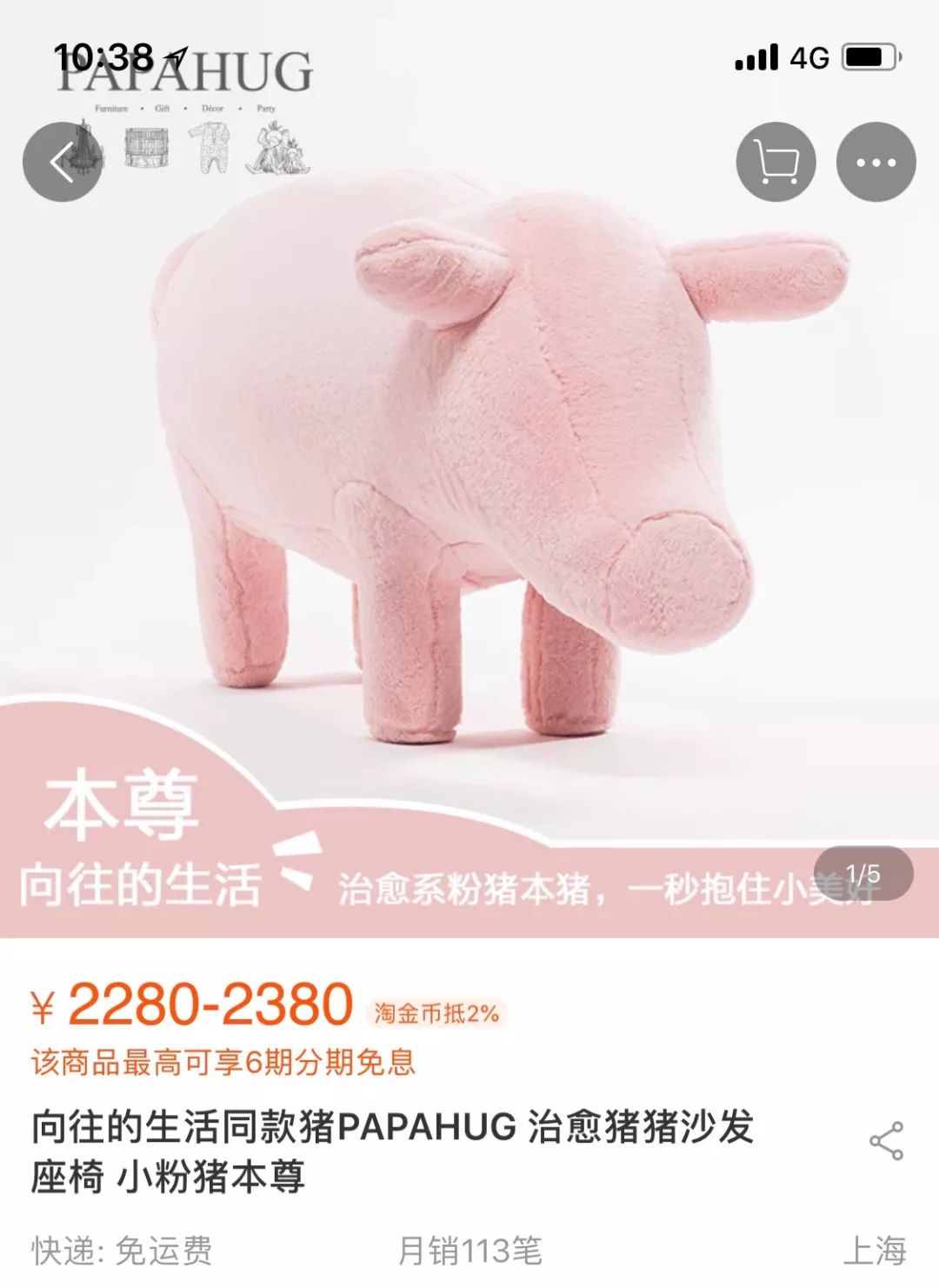Tap the 4G network status indicator

pos(809,59)
